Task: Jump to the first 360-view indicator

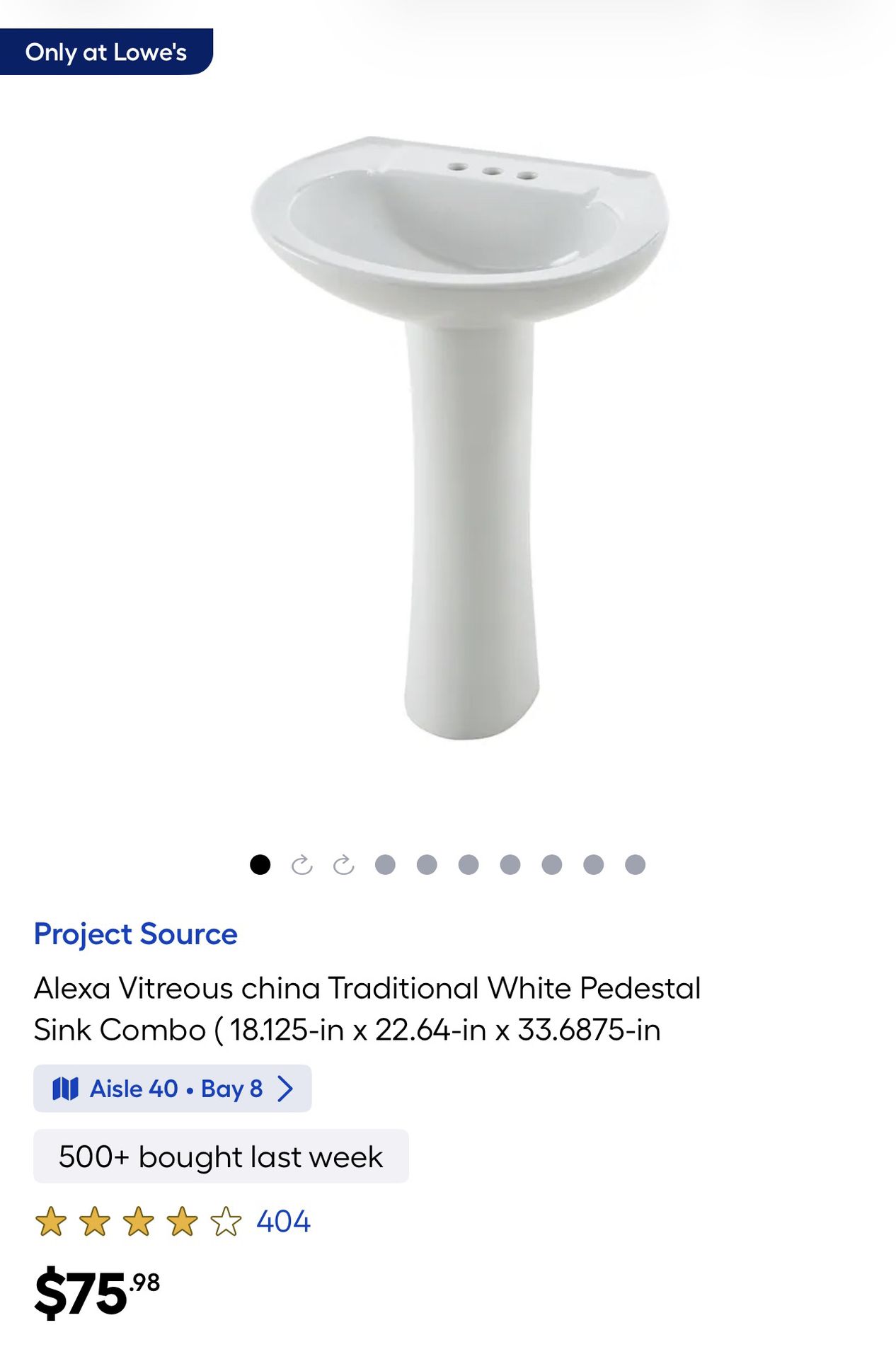Action: pos(302,864)
